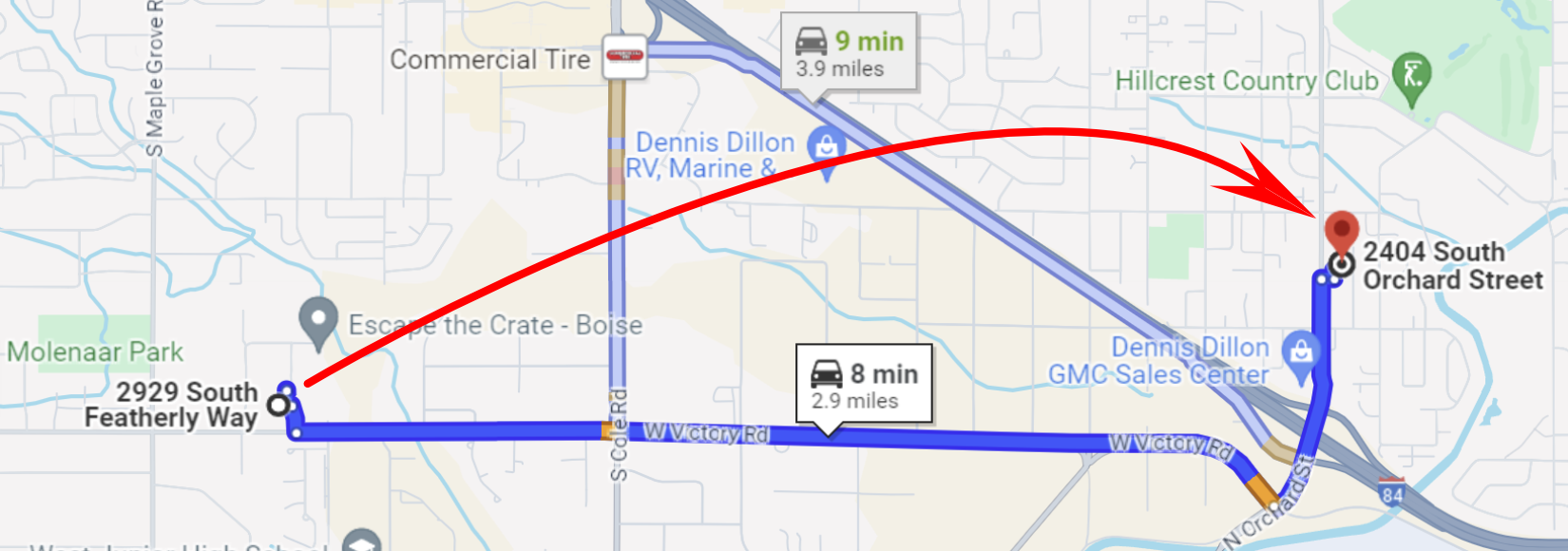This screenshot has height=551, width=1568.
Task: Open Dennis Dillon RV, Marine shopping pin
Action: click(826, 147)
